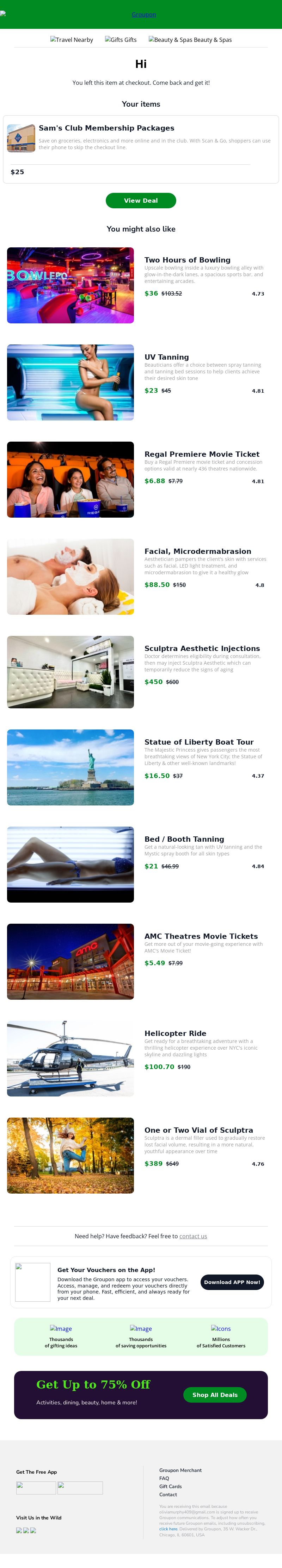Open the Gift Cards footer link
The height and width of the screenshot is (1568, 282).
[x=170, y=1486]
